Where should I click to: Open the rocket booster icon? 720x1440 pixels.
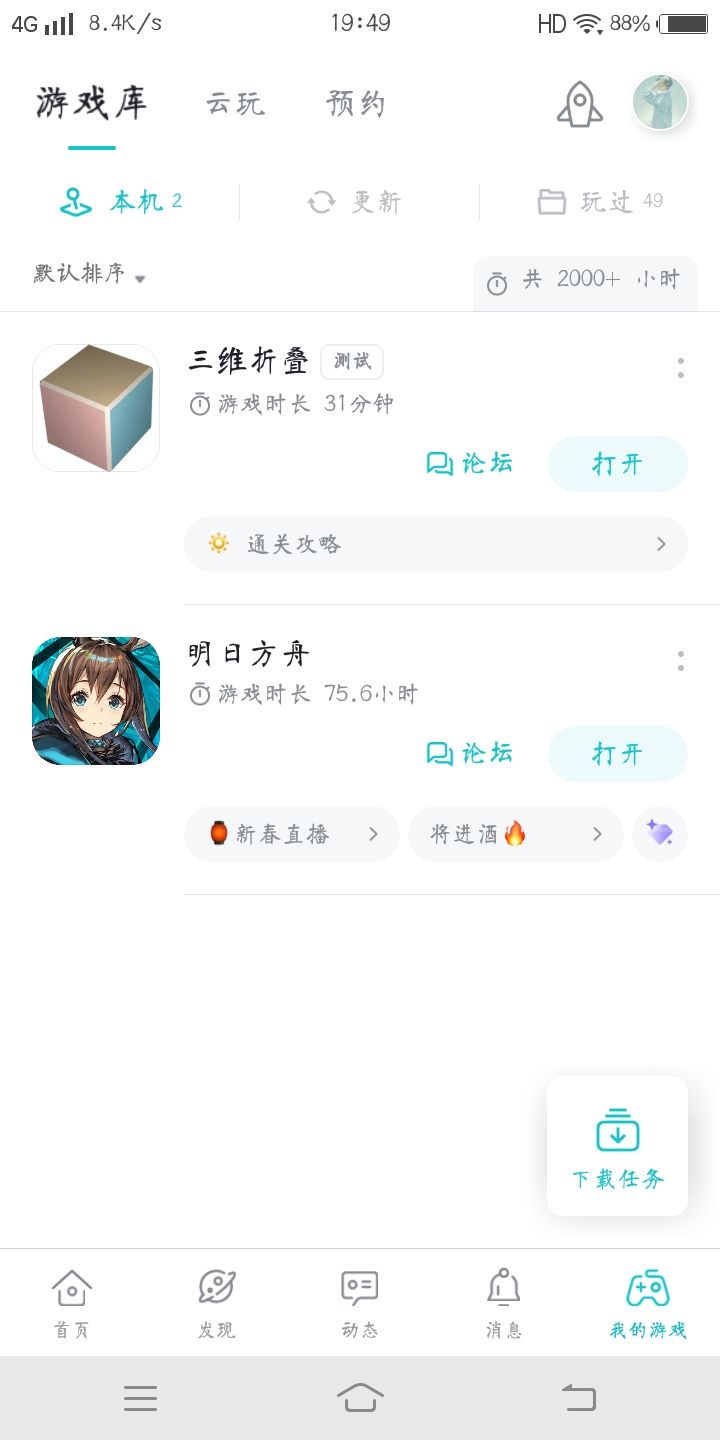(580, 104)
